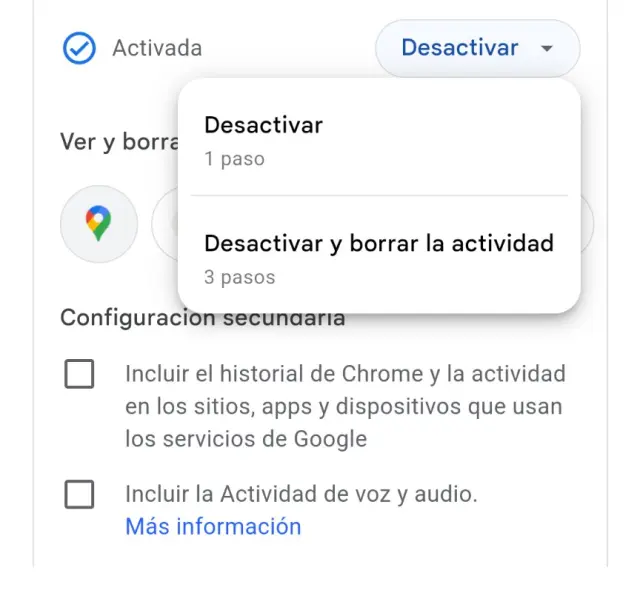Tap the Desactivar dropdown button

tap(477, 48)
